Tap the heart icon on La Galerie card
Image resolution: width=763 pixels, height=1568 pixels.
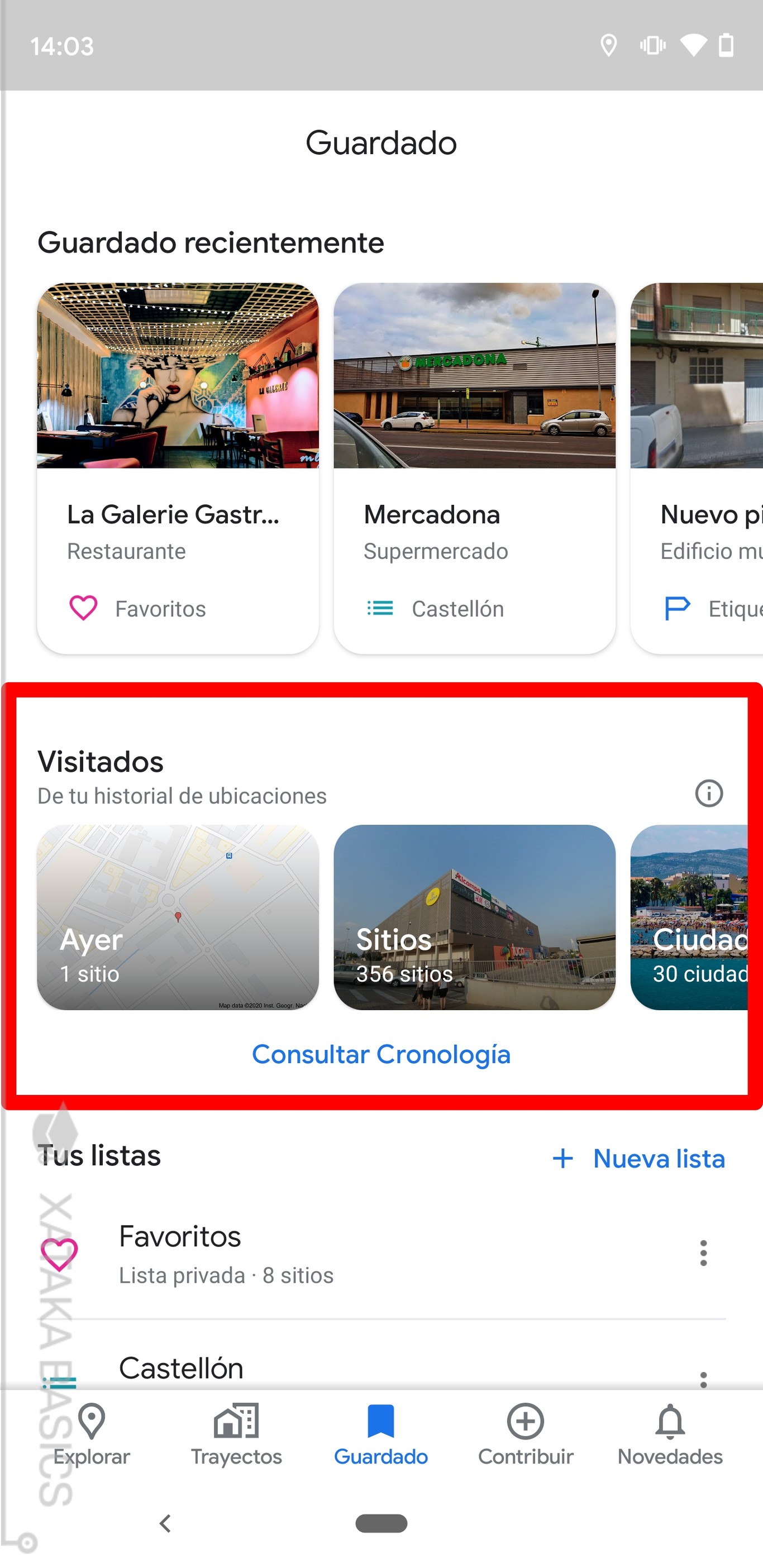click(x=83, y=608)
